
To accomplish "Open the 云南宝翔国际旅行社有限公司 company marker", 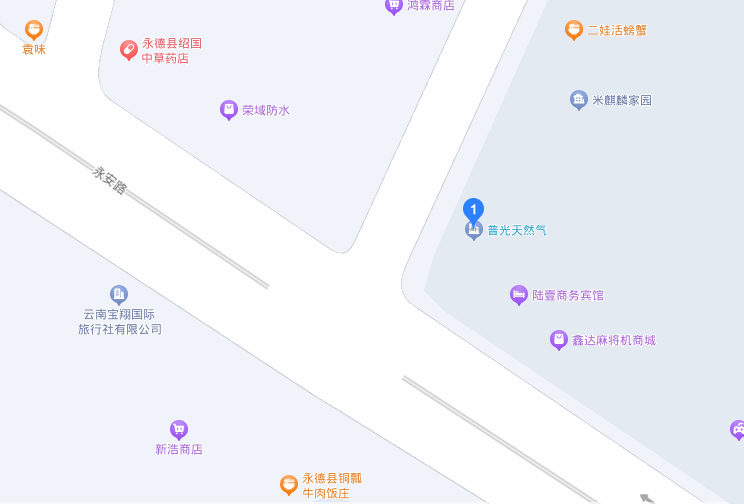I will (119, 295).
